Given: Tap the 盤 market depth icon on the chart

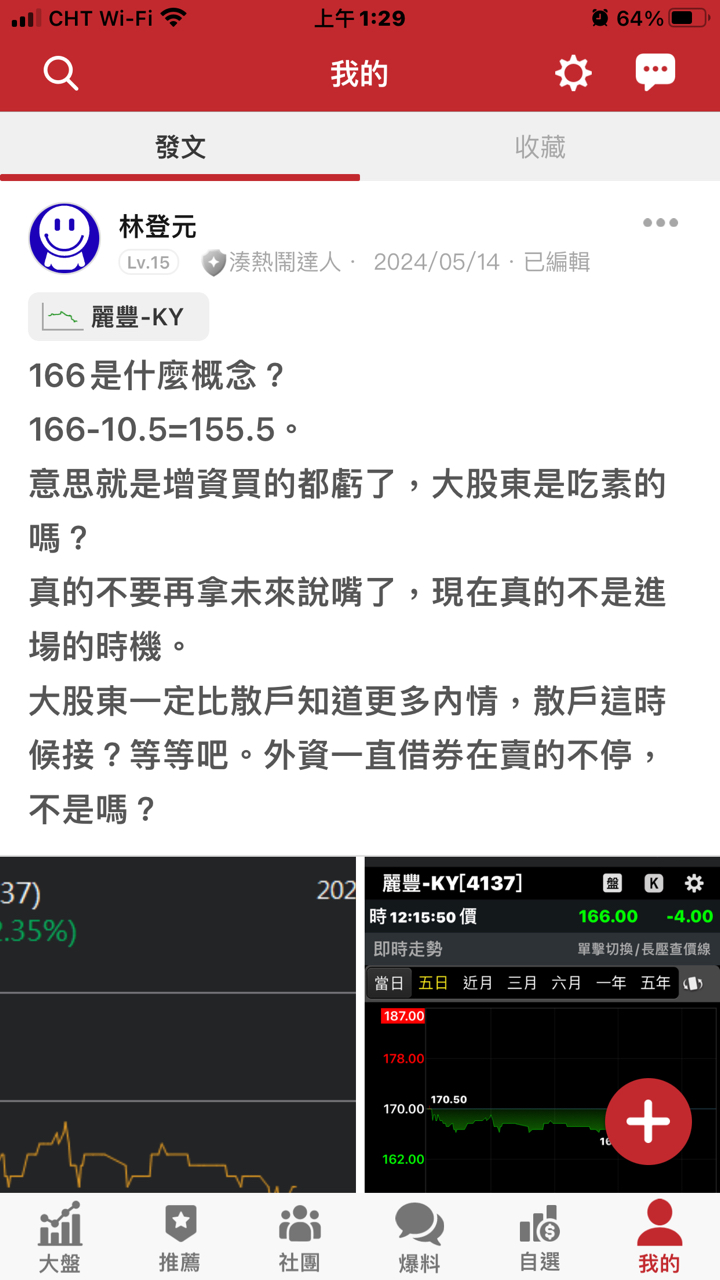Looking at the screenshot, I should (x=611, y=882).
